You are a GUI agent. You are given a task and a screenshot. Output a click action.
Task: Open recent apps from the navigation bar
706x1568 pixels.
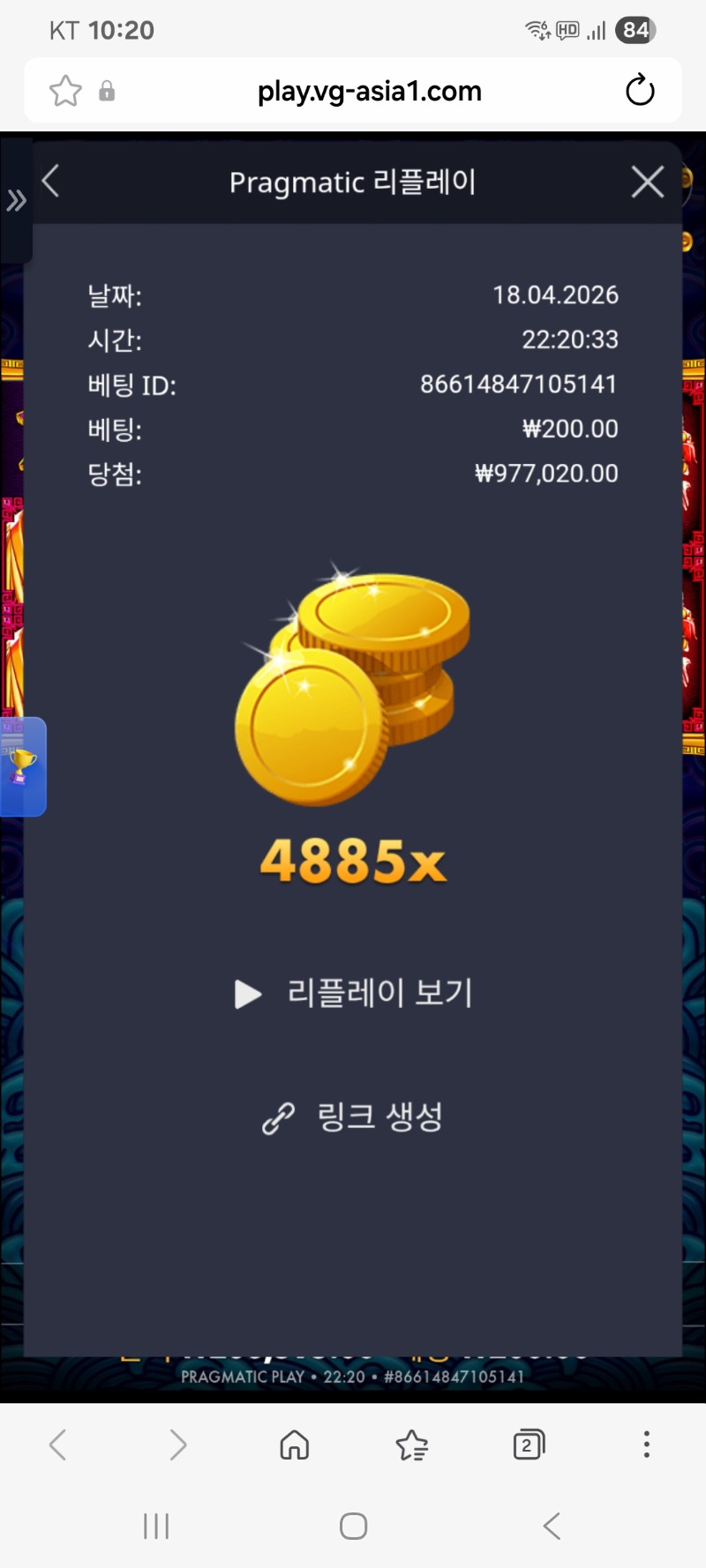tap(156, 1526)
